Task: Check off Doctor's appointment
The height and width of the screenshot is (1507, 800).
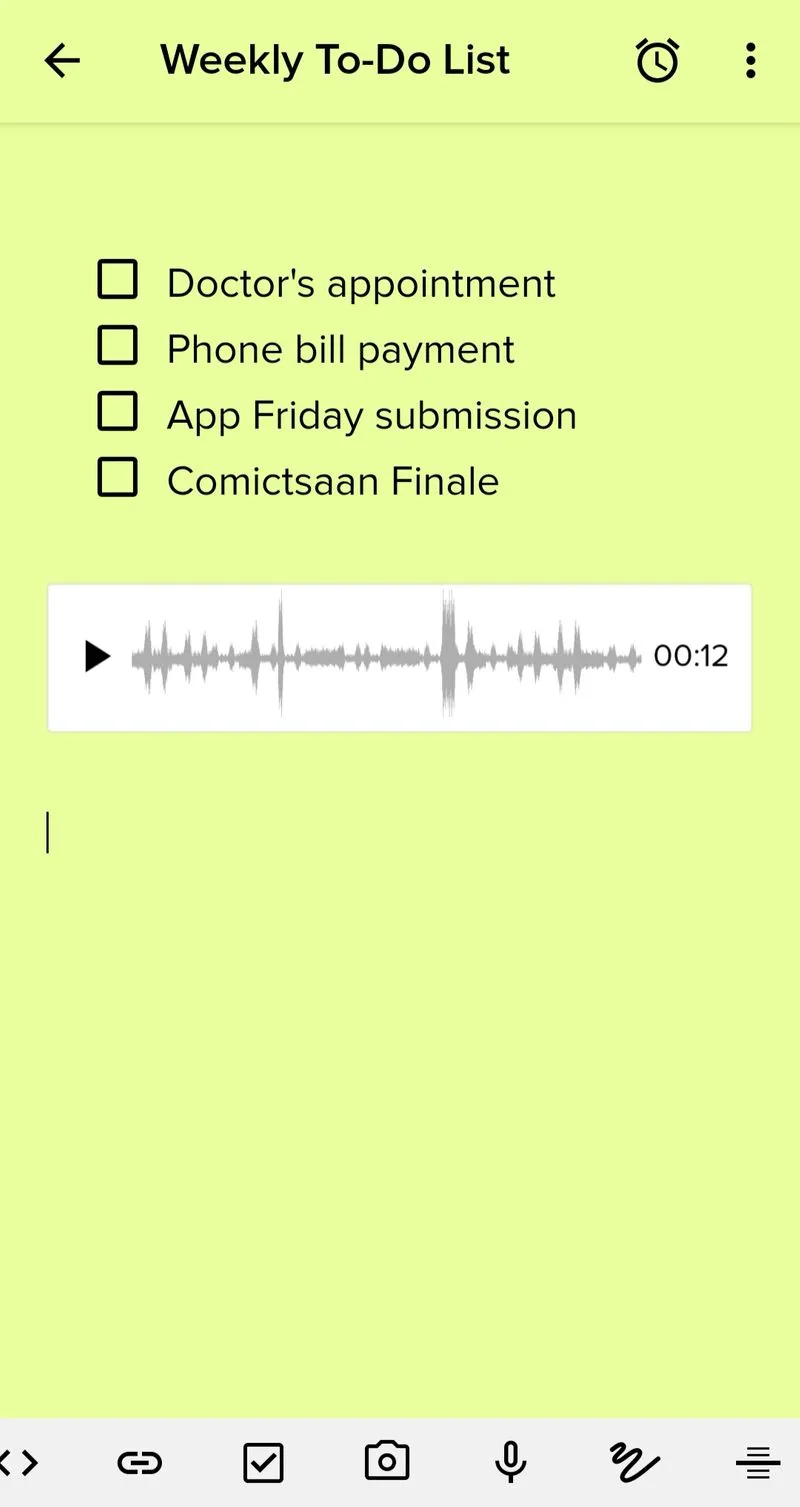Action: point(117,281)
